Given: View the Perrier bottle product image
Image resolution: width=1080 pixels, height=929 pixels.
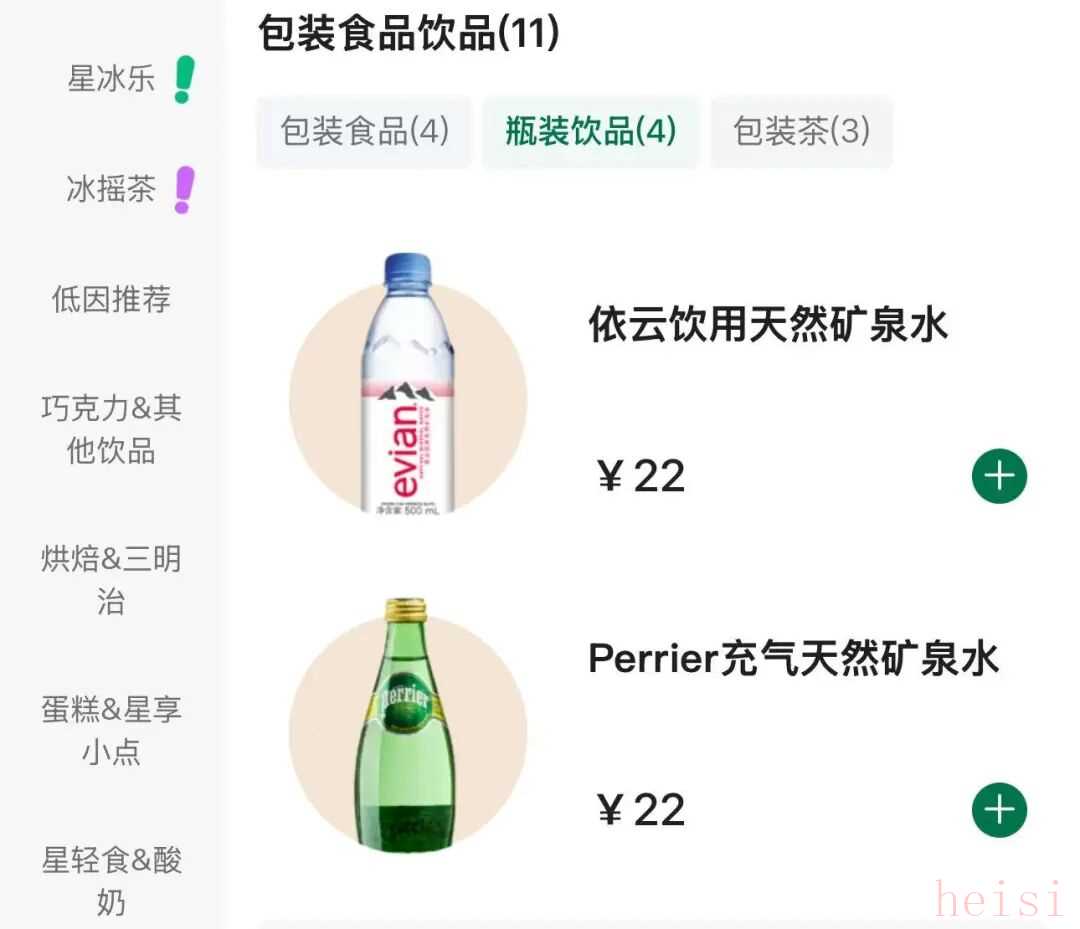Looking at the screenshot, I should [x=407, y=725].
